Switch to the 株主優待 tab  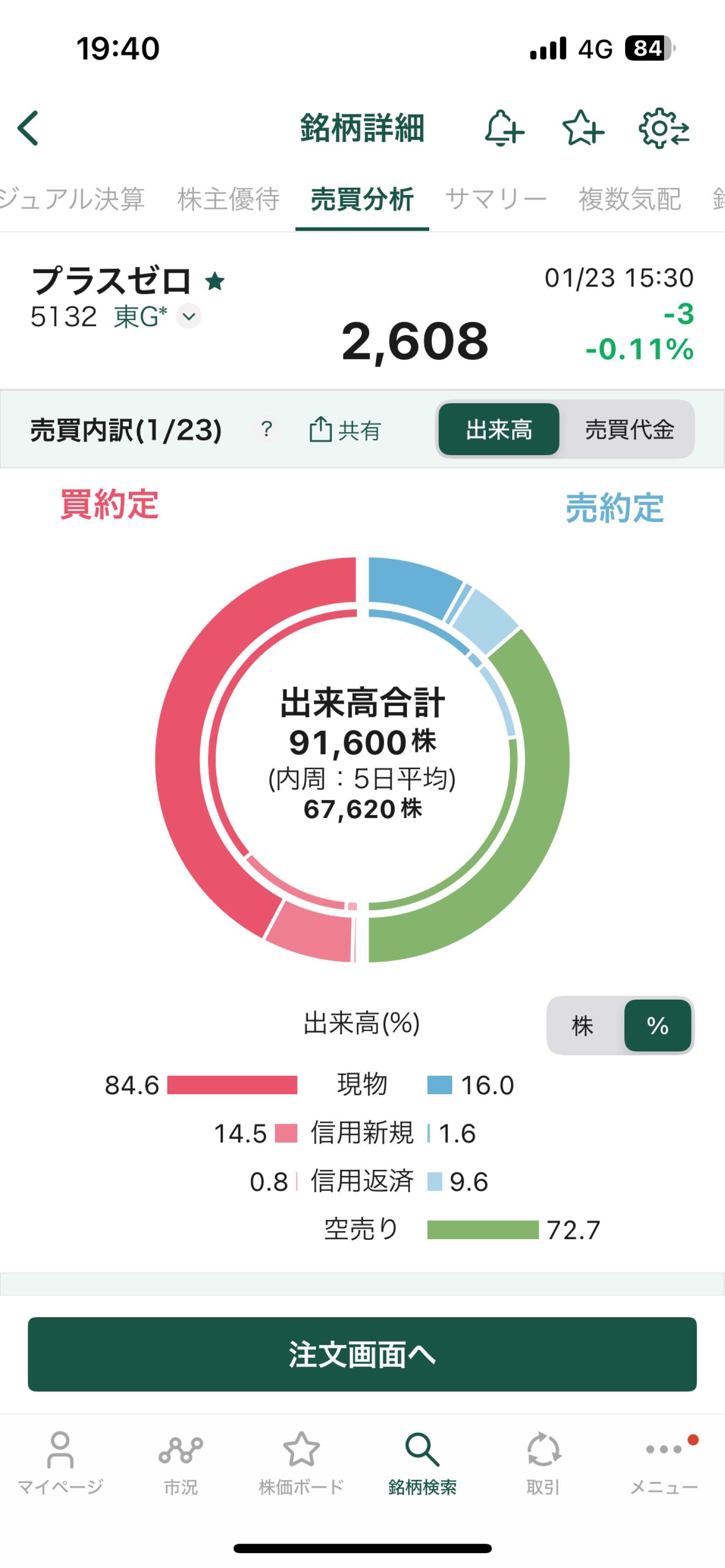tap(228, 198)
